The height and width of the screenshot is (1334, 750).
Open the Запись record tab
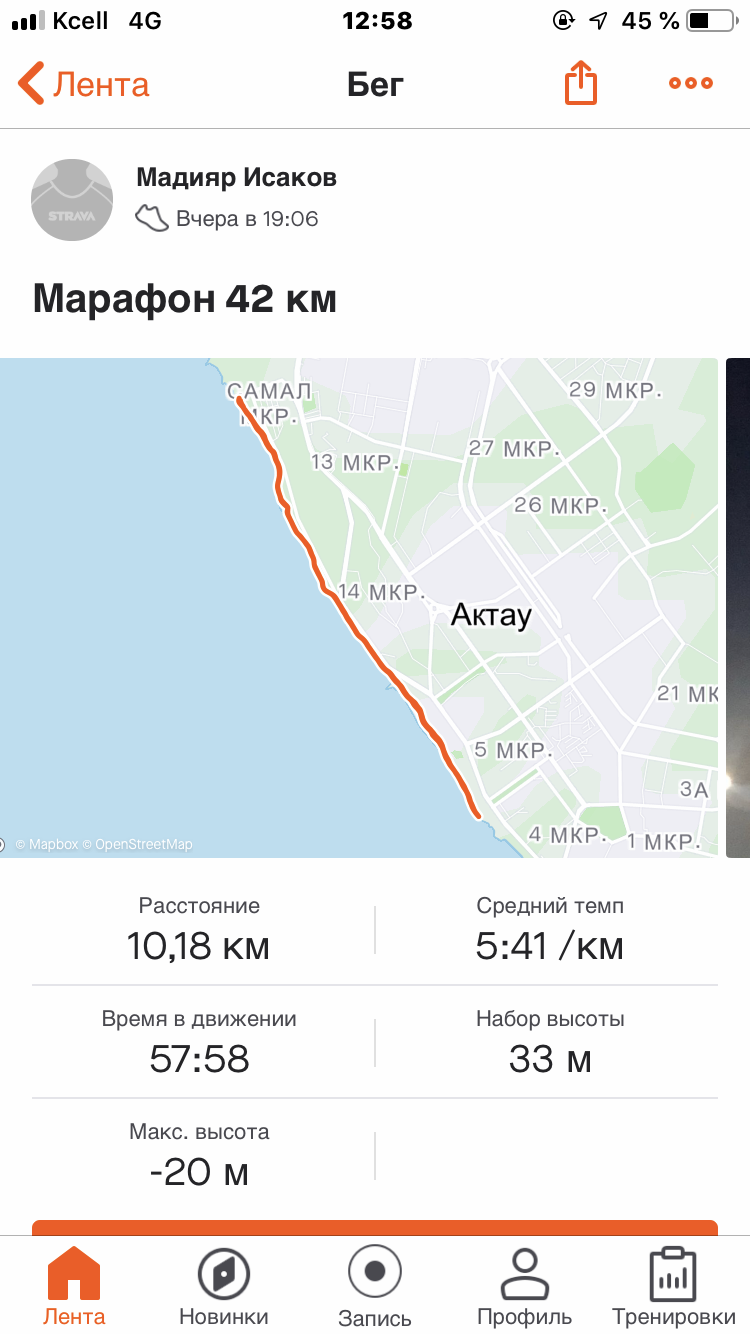375,1286
